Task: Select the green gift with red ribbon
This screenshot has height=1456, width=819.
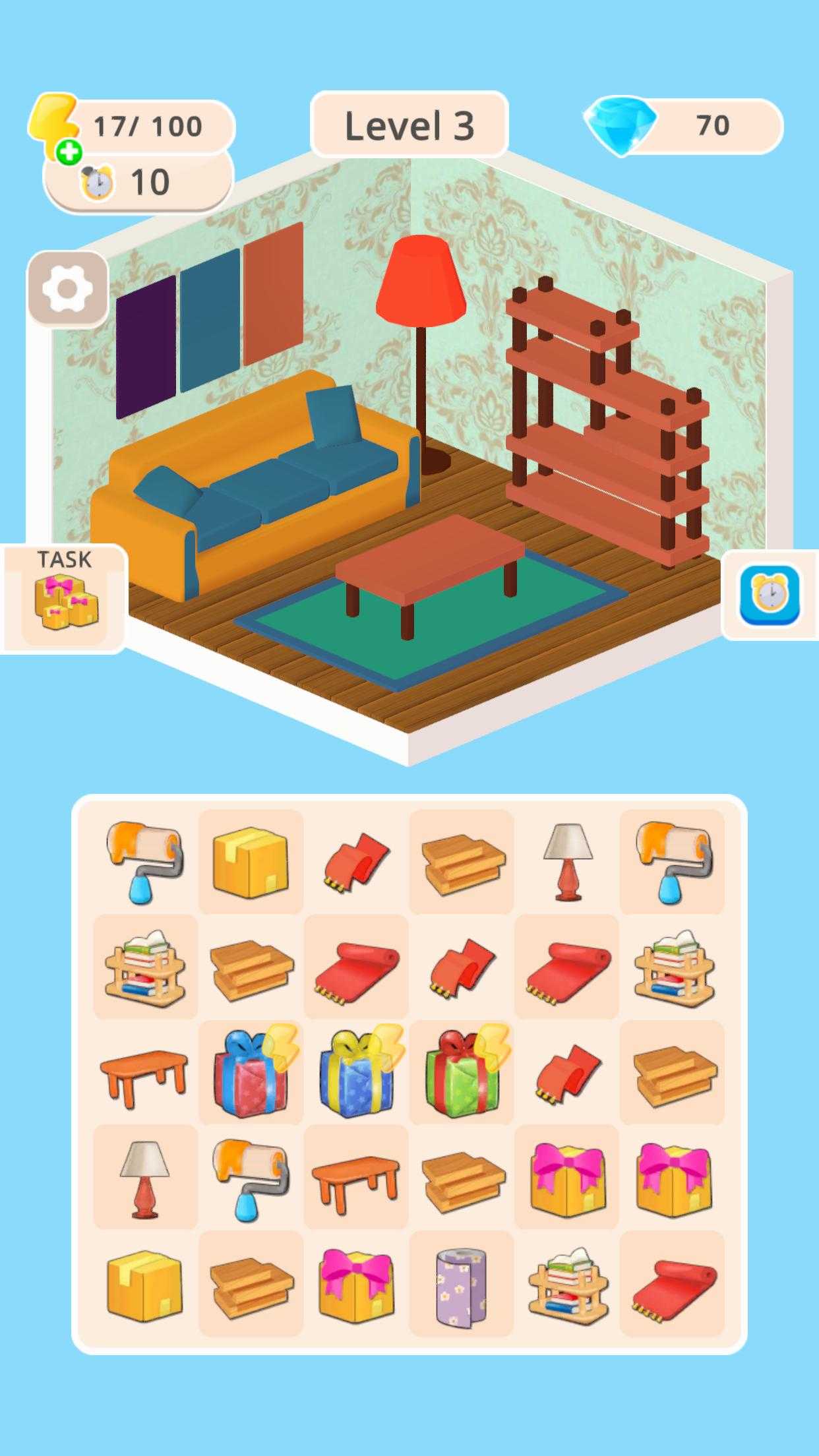Action: pos(462,1074)
